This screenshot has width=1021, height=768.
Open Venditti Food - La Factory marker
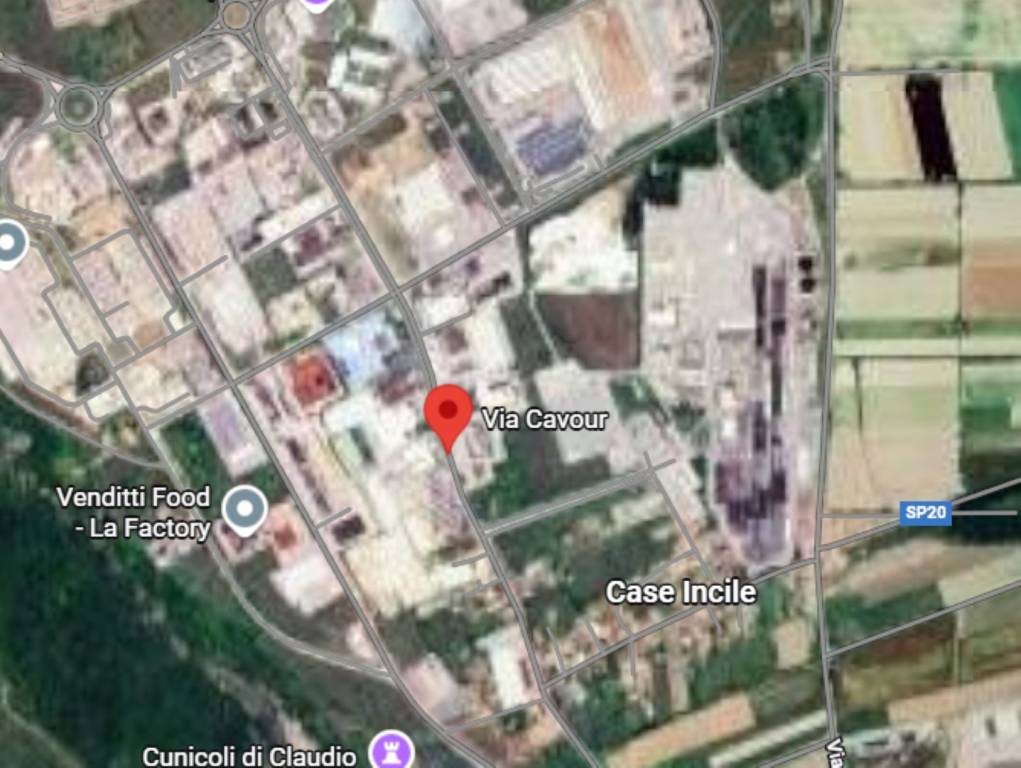tap(244, 511)
